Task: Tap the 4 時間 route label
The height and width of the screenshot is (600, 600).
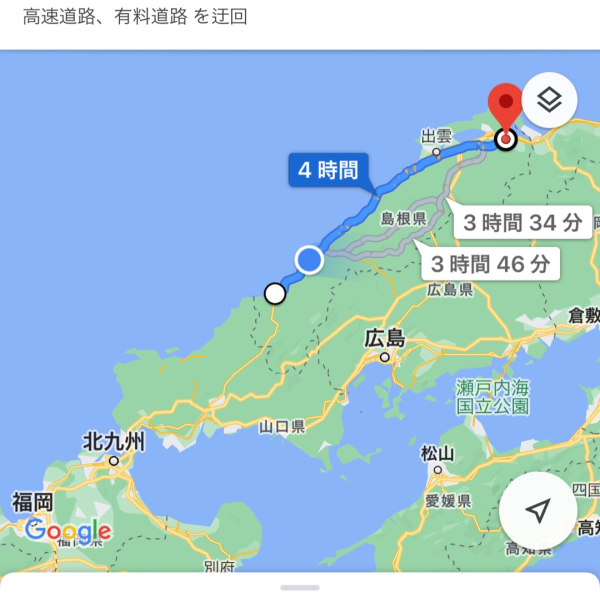Action: point(329,170)
